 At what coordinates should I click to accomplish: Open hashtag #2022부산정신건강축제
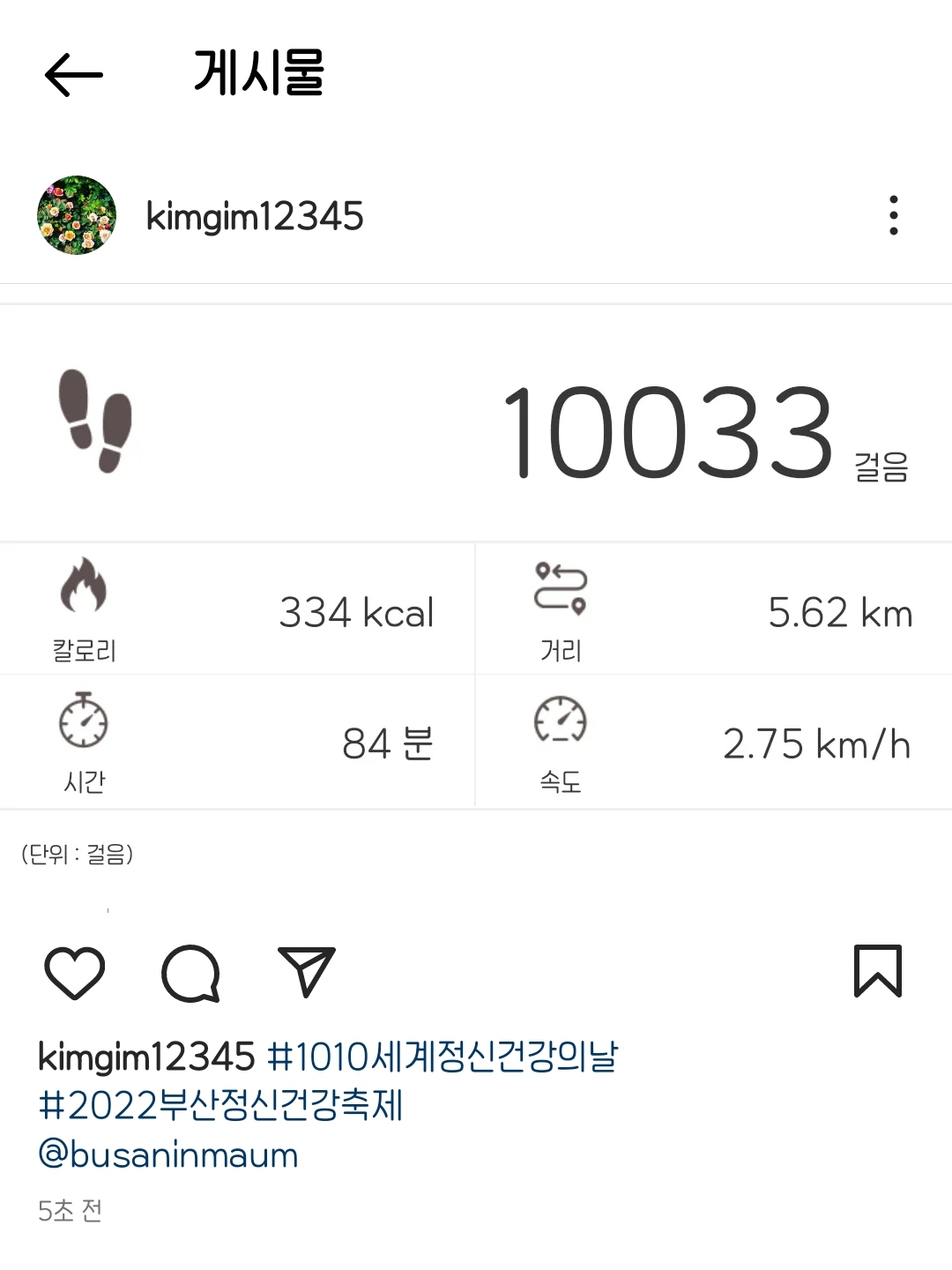220,1105
